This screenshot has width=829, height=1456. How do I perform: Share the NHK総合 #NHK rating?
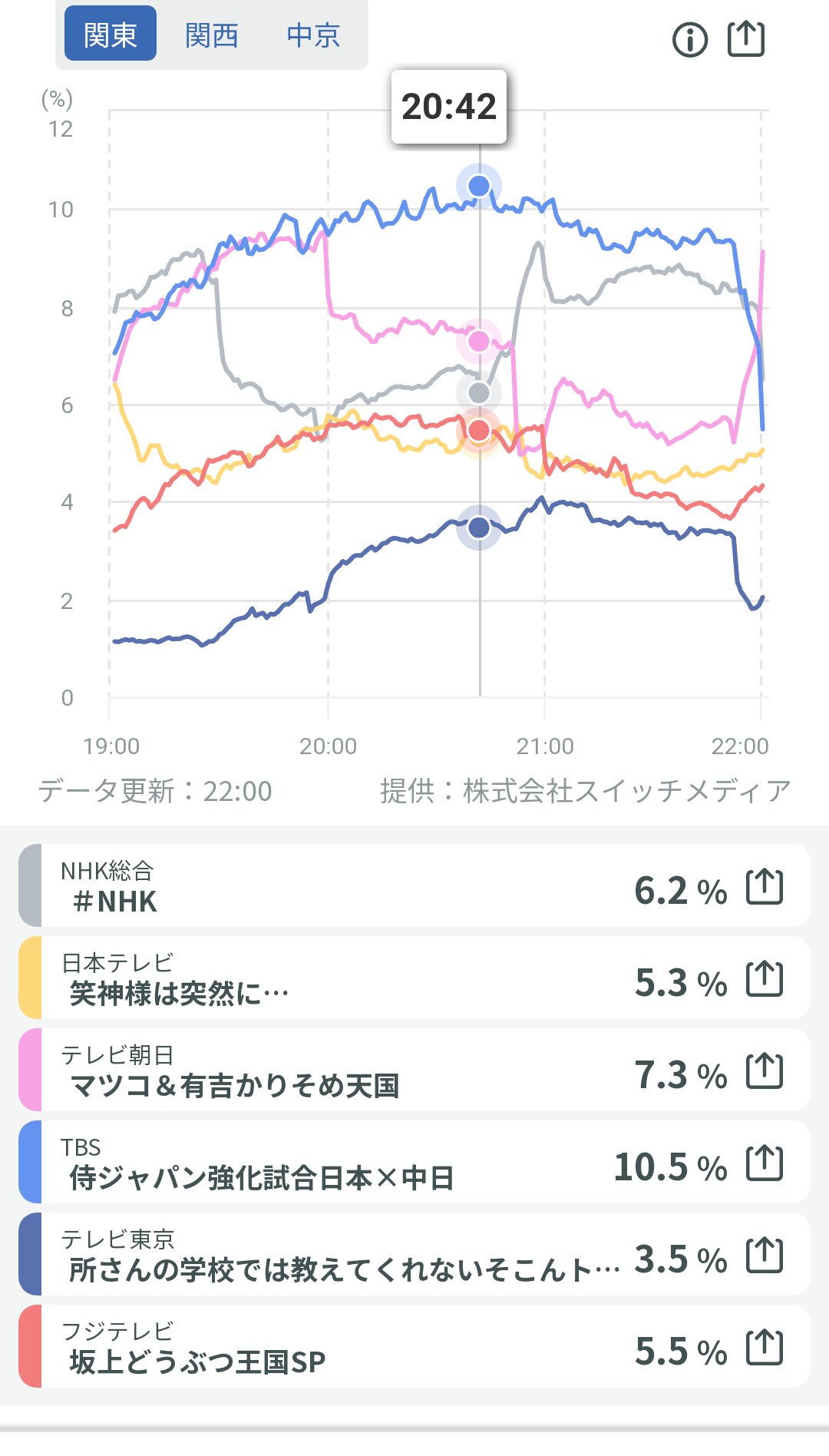[765, 888]
